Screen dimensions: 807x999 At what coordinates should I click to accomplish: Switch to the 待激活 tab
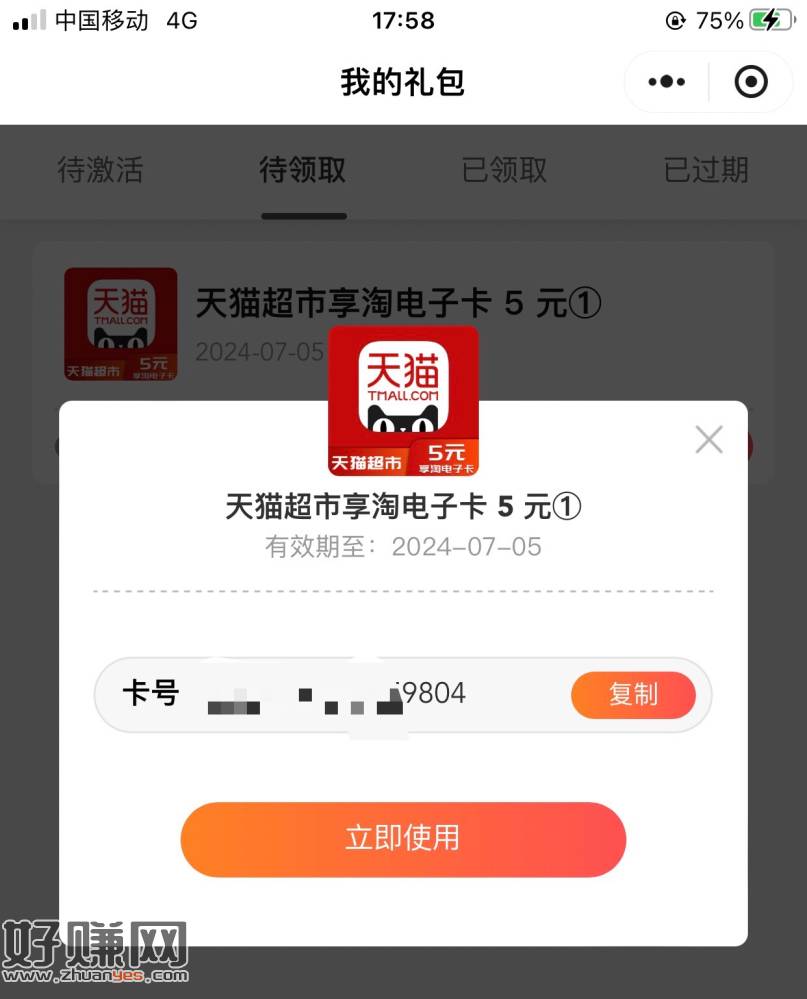pyautogui.click(x=100, y=170)
